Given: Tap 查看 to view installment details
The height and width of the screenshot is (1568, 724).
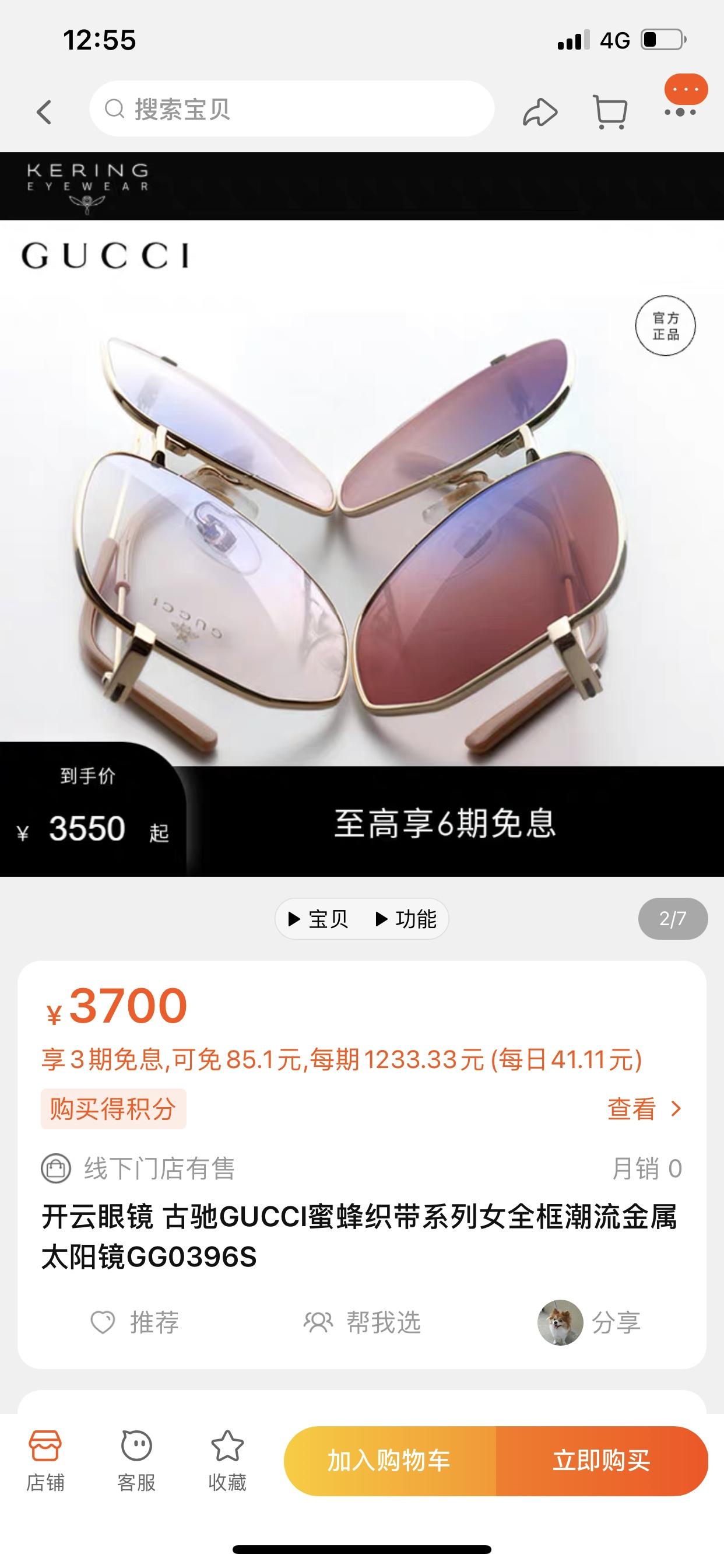Looking at the screenshot, I should (644, 1109).
